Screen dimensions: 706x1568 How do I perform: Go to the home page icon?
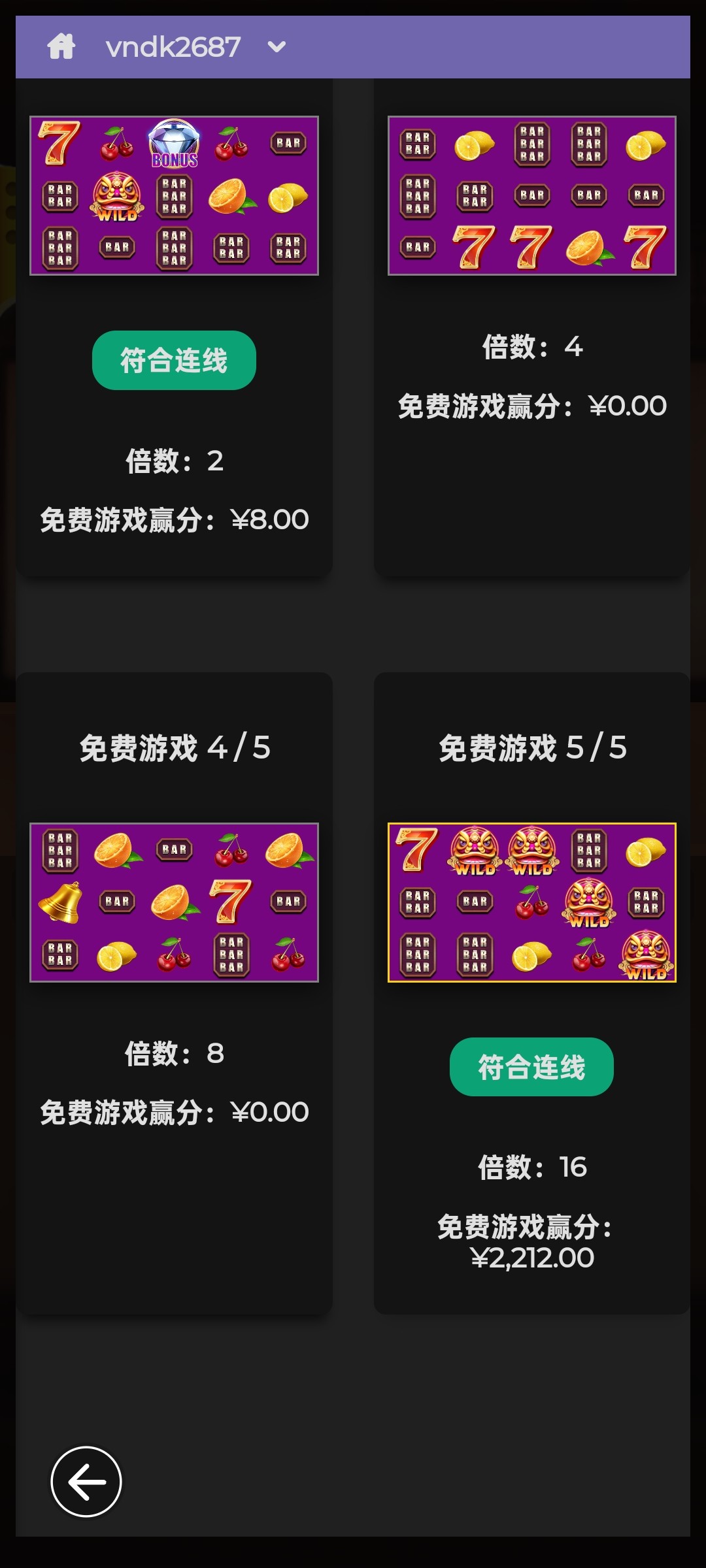(x=61, y=47)
